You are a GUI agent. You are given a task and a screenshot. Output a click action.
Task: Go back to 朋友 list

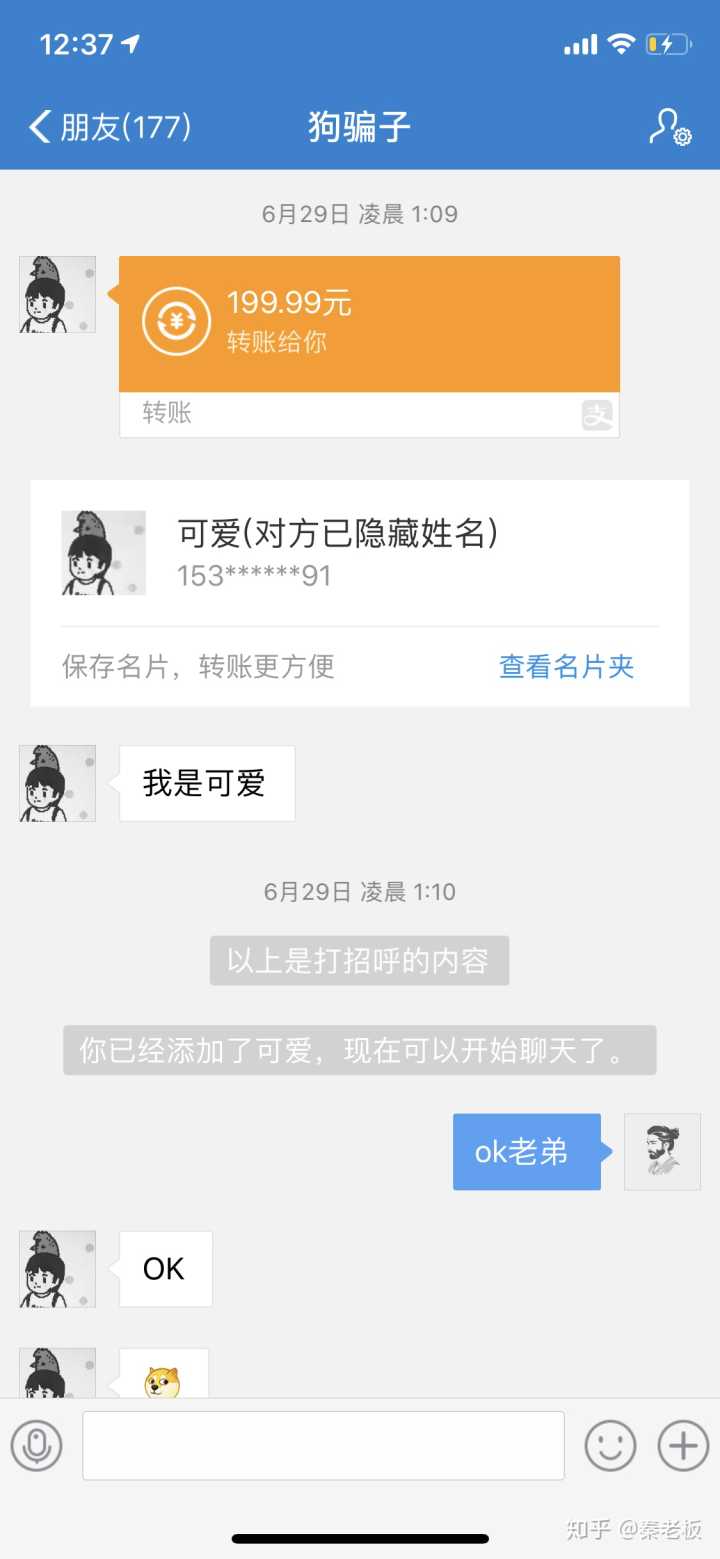108,127
